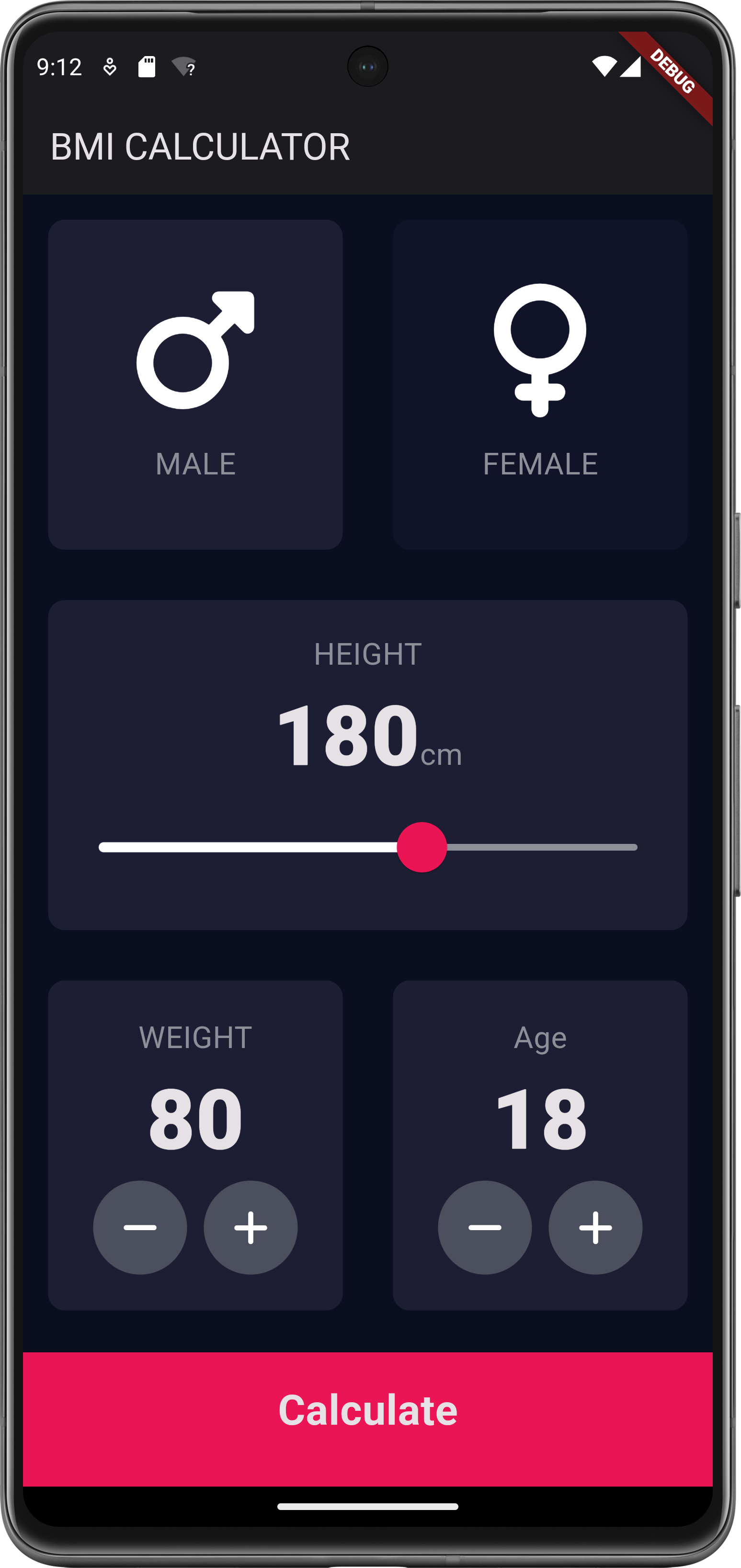Select the FEMALE gender card
741x1568 pixels.
tap(540, 385)
